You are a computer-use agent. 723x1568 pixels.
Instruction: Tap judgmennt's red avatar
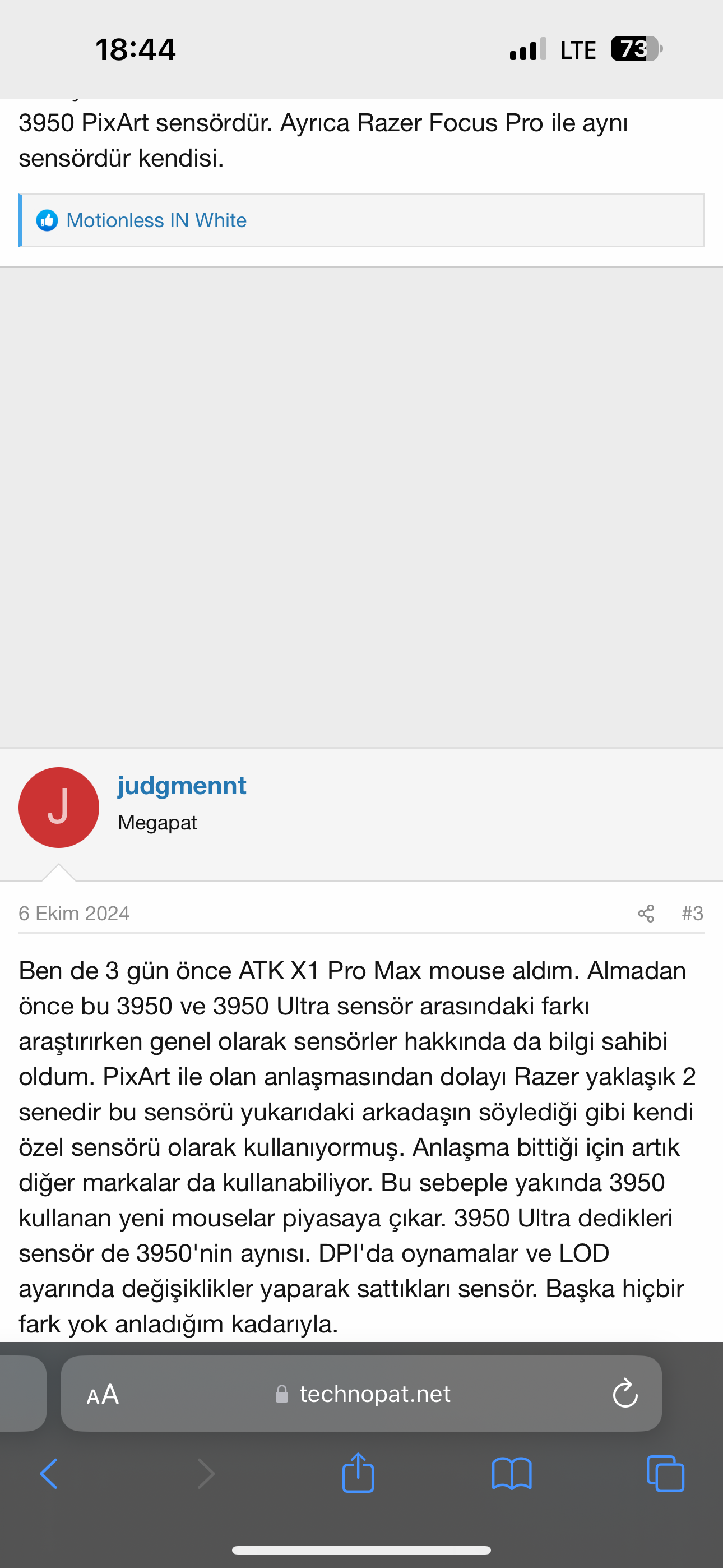[x=59, y=807]
